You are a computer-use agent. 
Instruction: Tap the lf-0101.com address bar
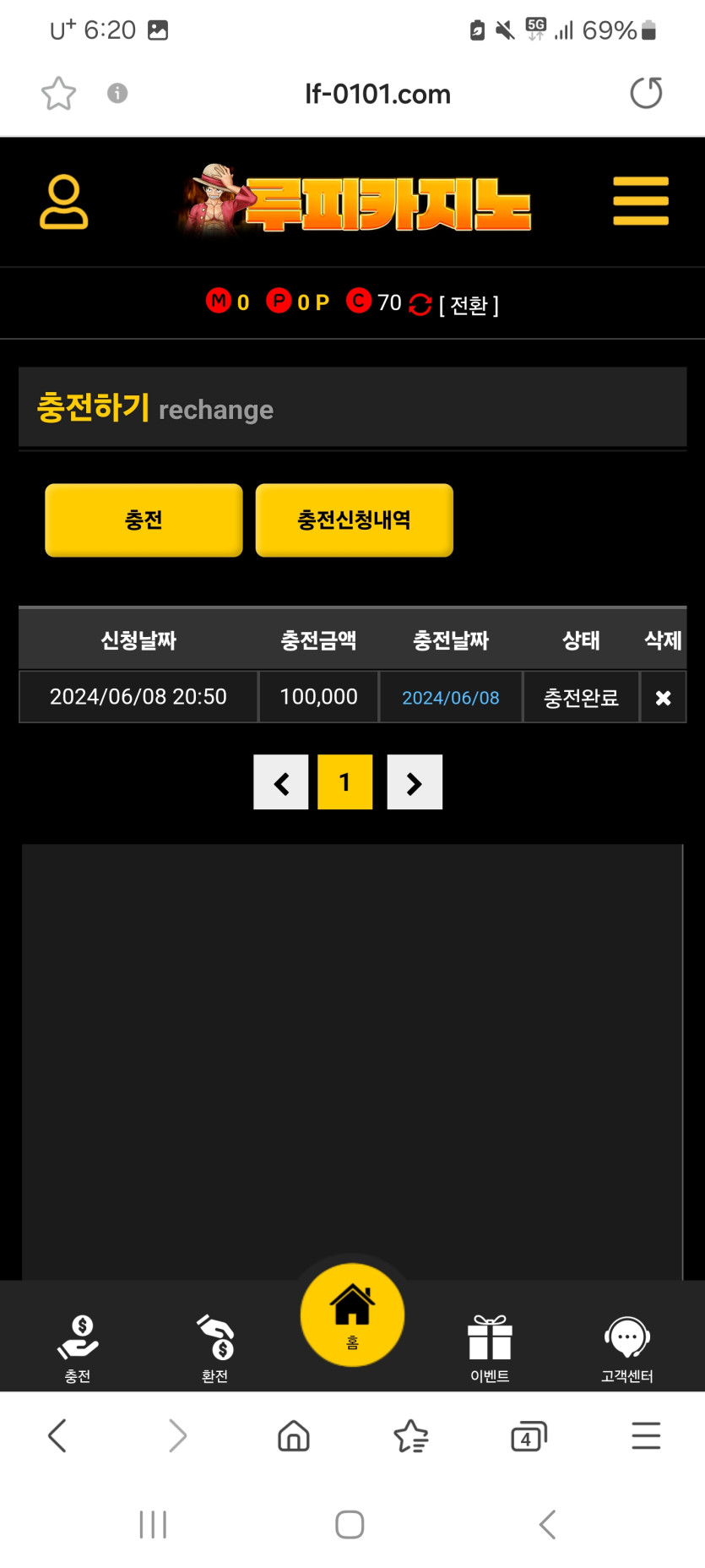[377, 94]
